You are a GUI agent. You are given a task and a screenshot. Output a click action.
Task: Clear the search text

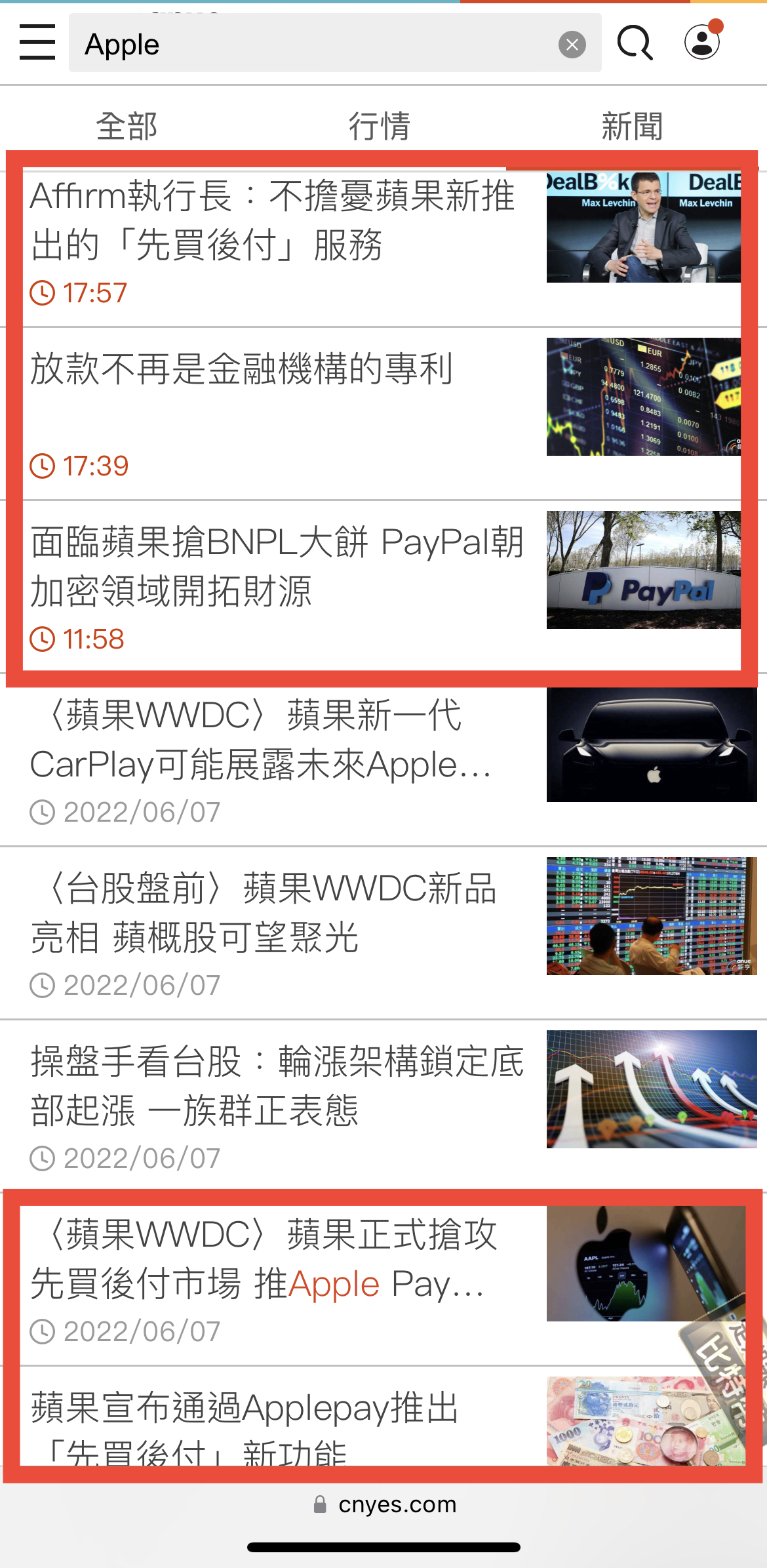pyautogui.click(x=572, y=45)
